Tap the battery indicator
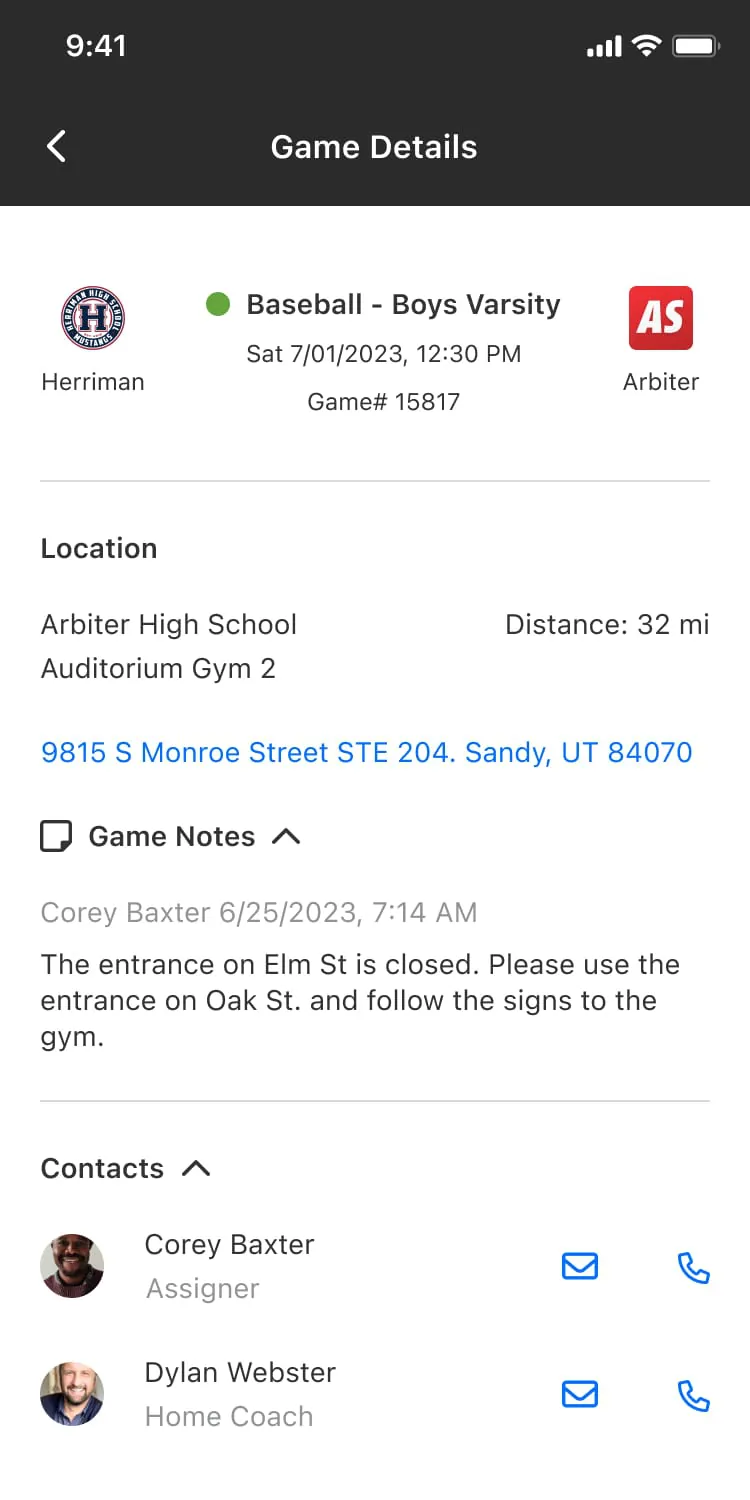This screenshot has width=750, height=1500. click(x=694, y=44)
